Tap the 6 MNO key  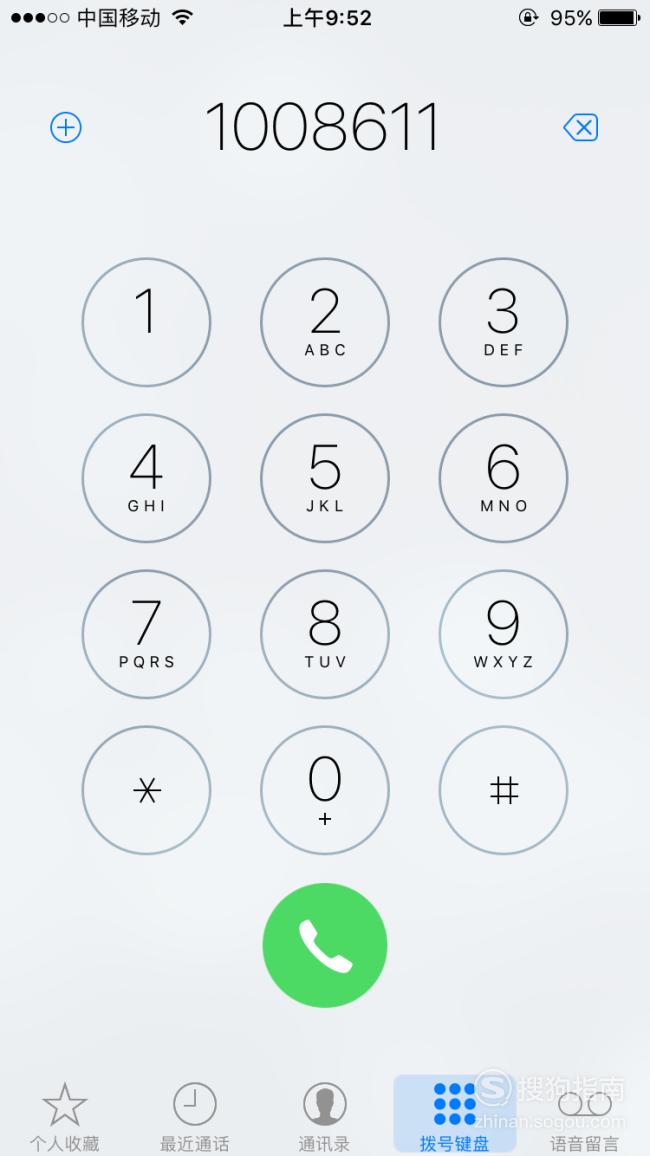503,478
